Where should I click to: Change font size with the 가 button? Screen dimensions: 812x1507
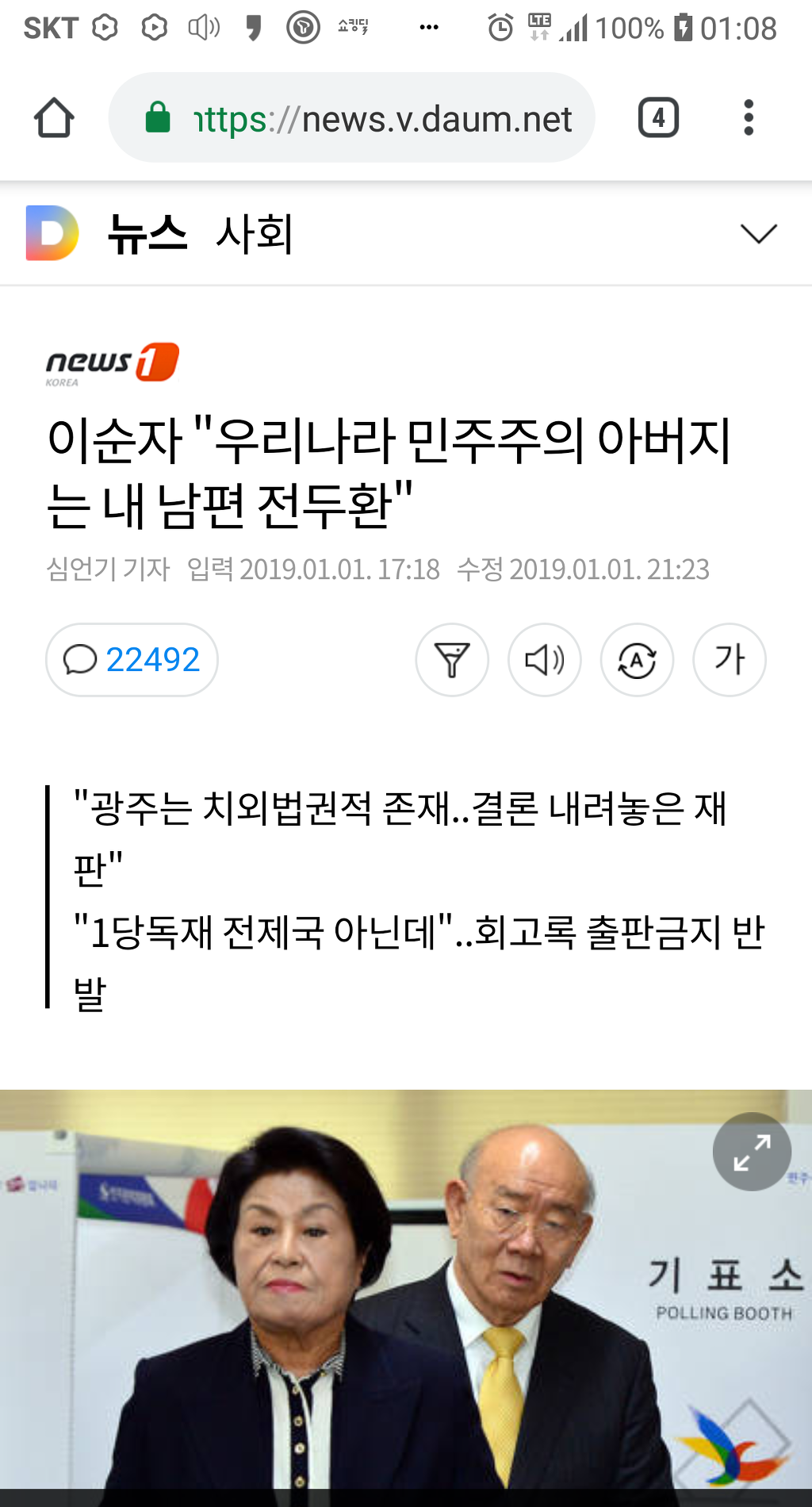click(x=730, y=659)
